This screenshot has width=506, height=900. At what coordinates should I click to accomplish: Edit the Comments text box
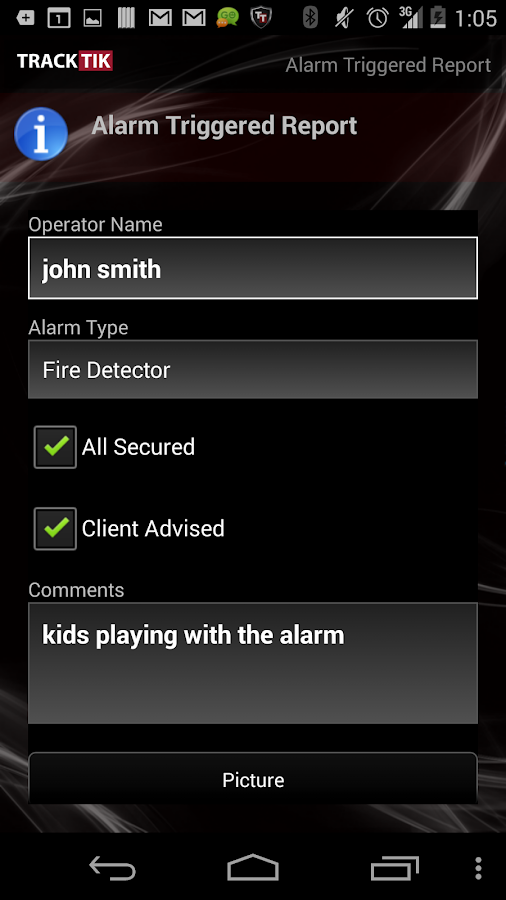pos(252,663)
